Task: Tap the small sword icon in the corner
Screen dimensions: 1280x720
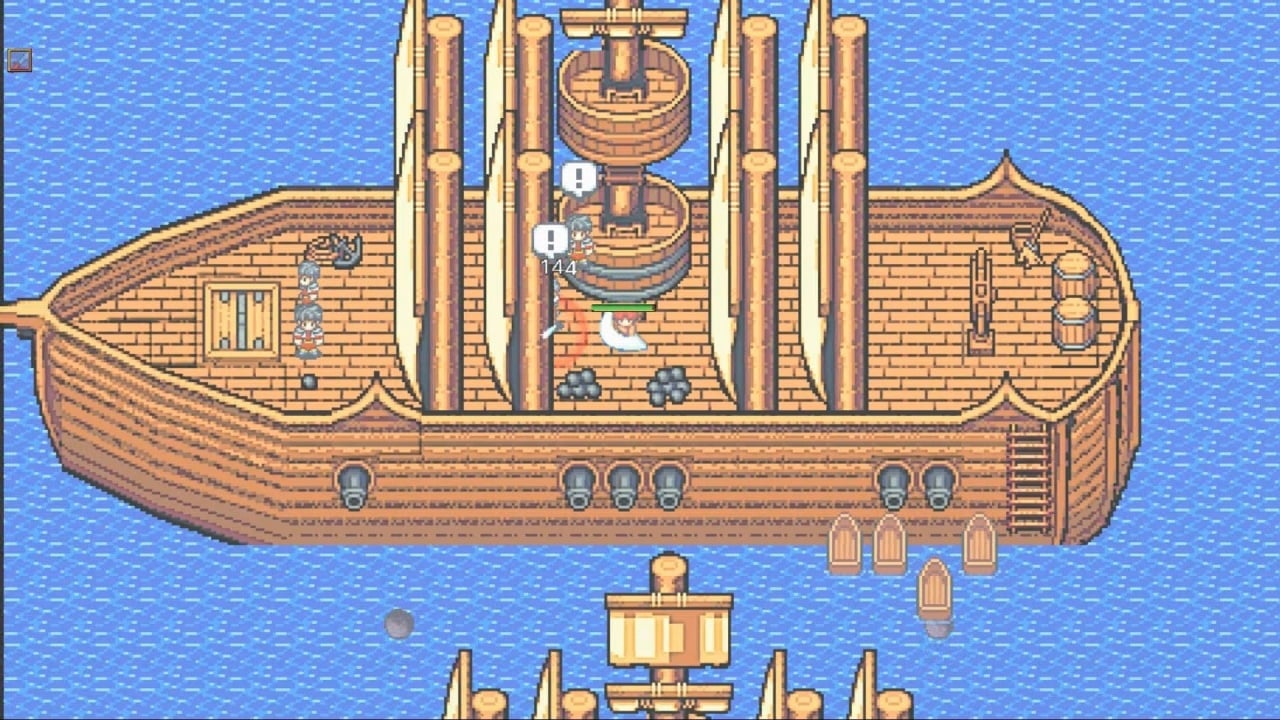Action: 19,60
